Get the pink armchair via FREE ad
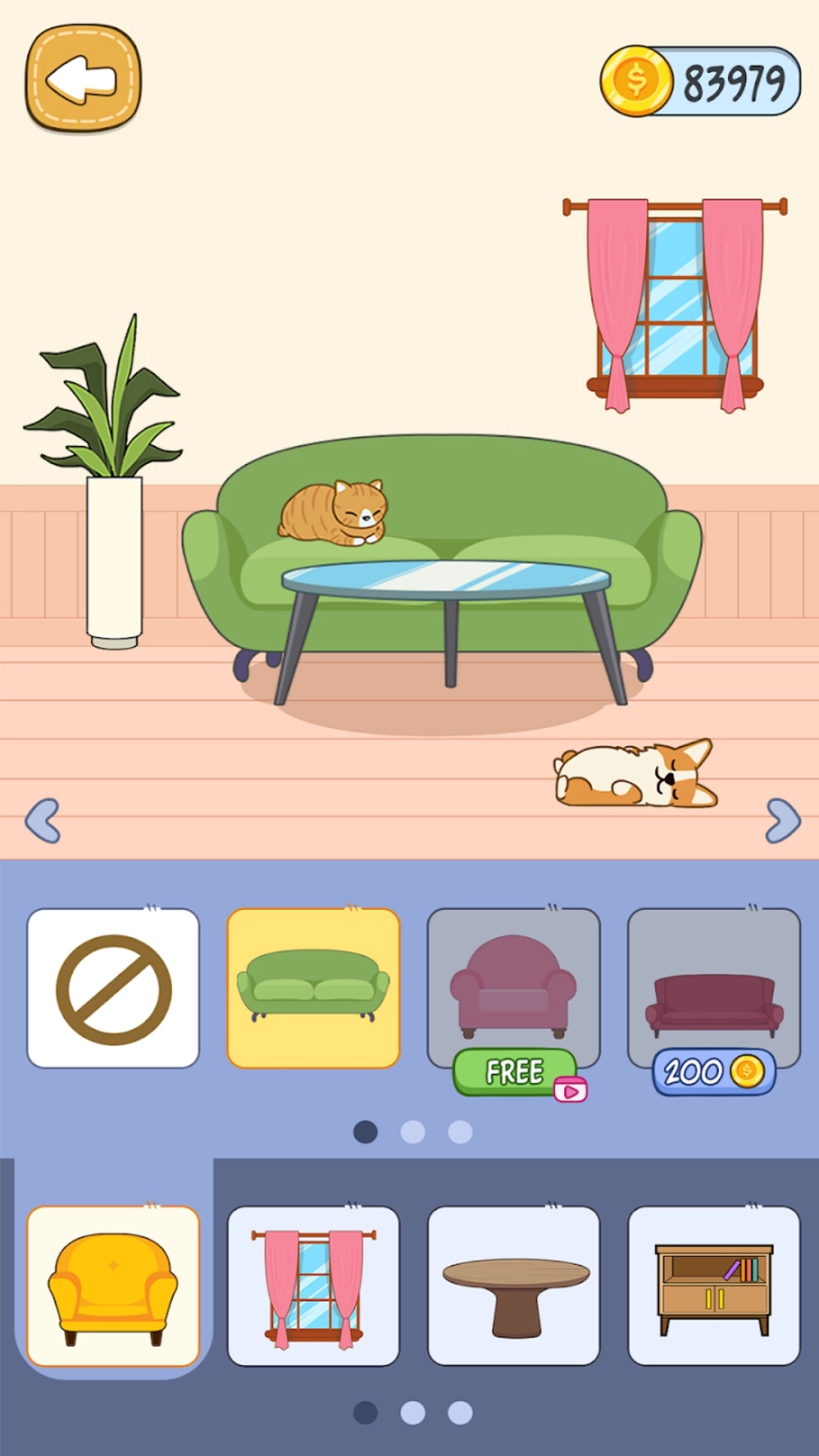819x1456 pixels. click(x=516, y=1072)
